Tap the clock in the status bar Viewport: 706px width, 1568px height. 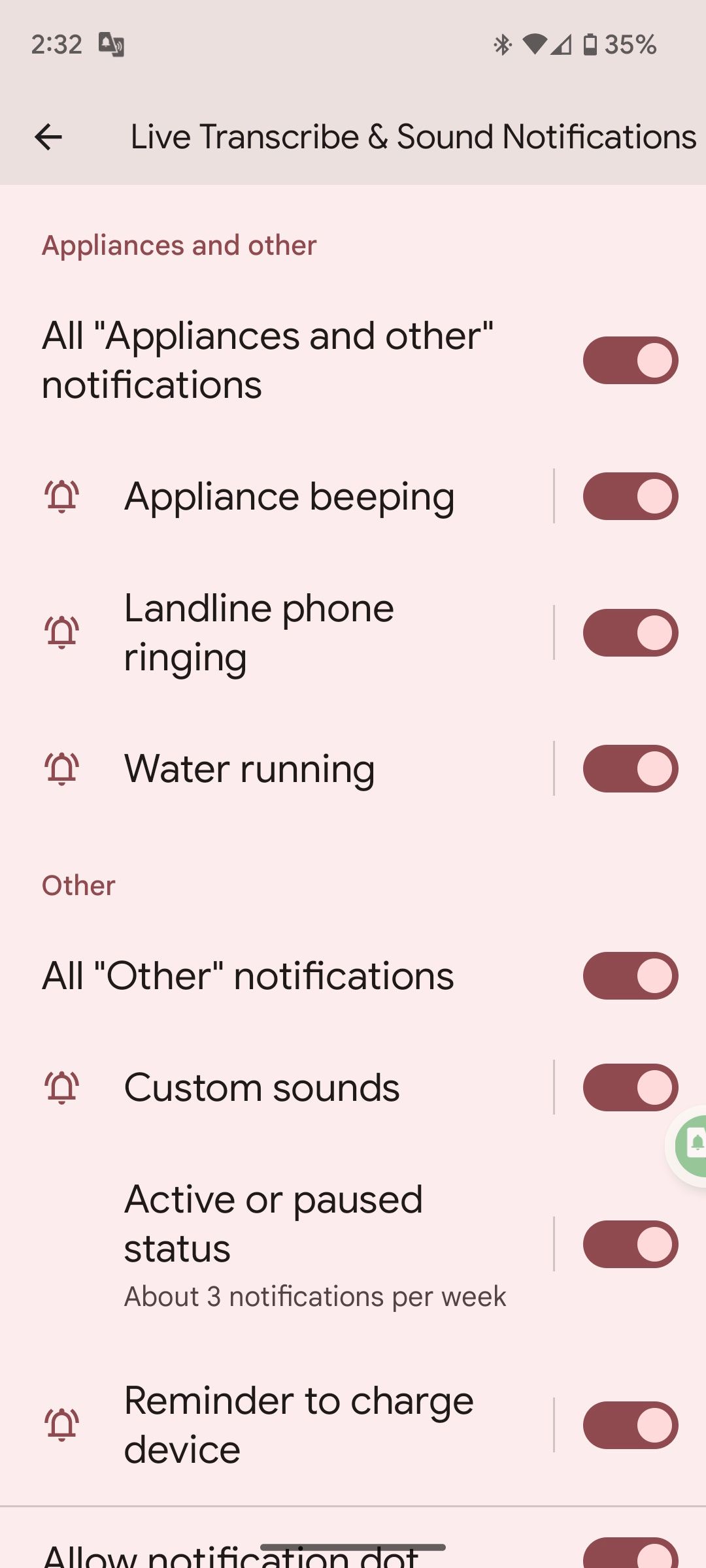click(58, 43)
